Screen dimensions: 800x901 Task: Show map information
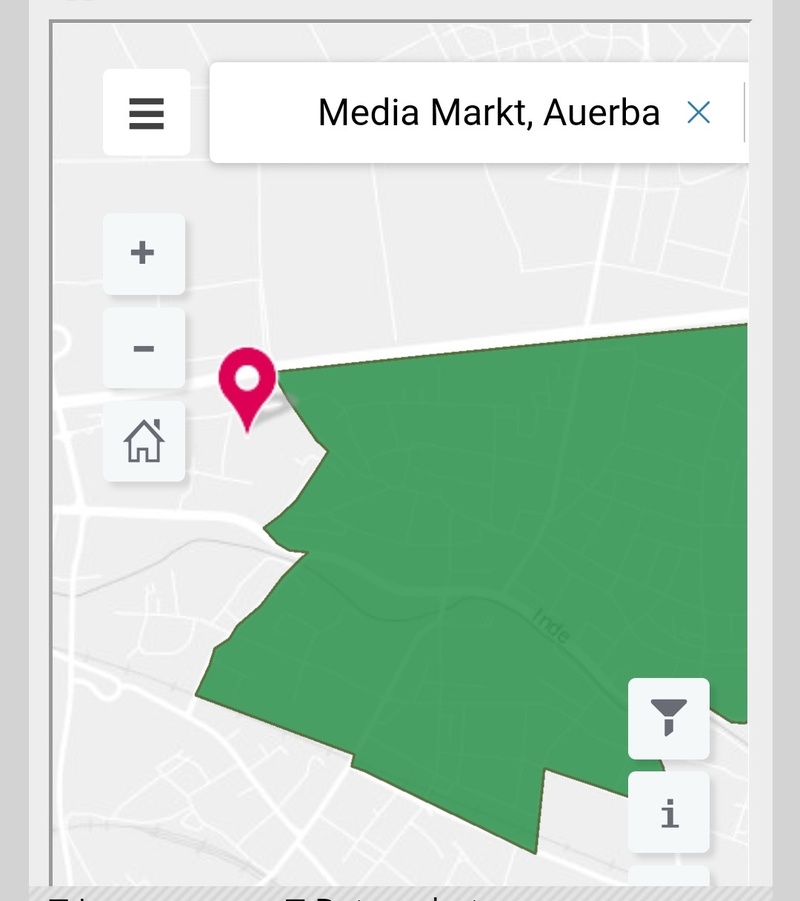(x=668, y=813)
